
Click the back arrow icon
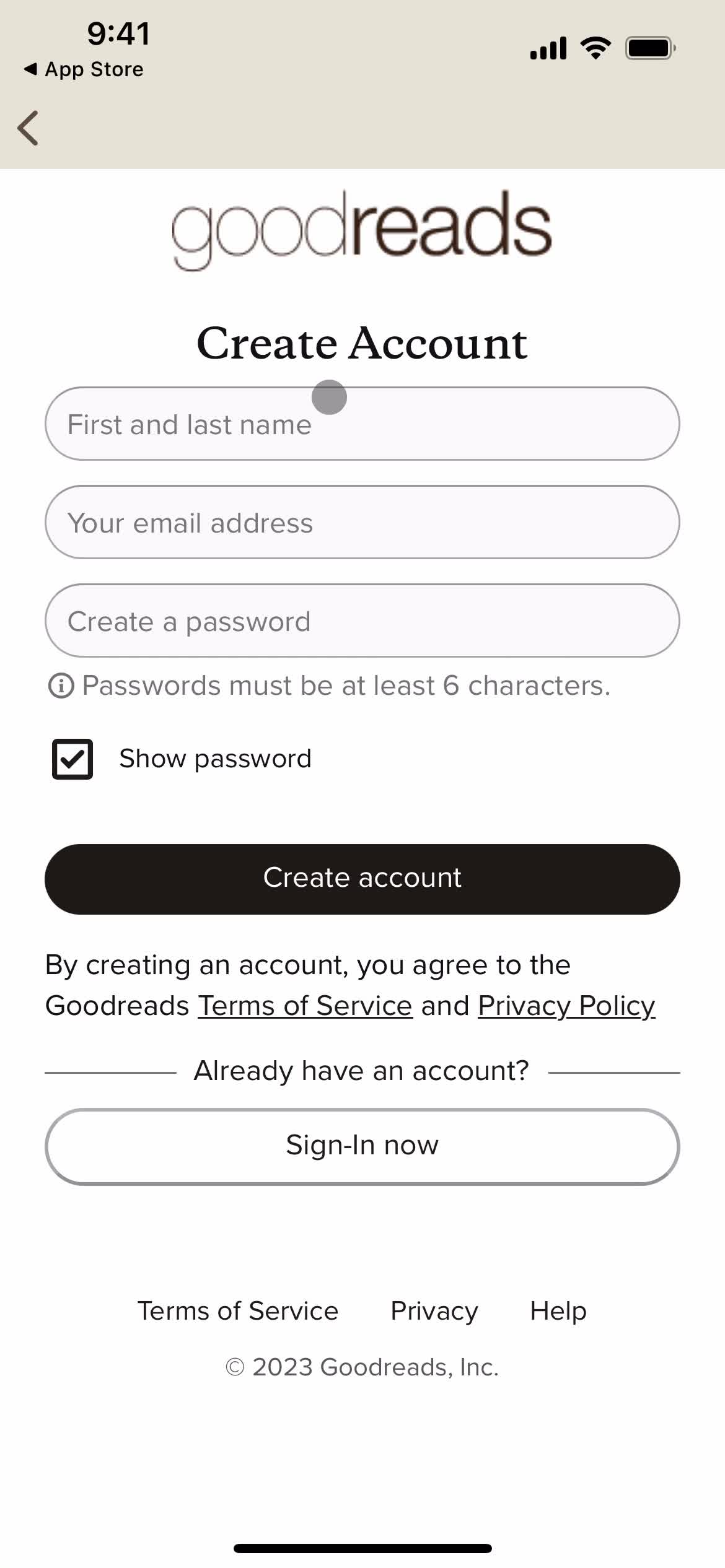click(28, 128)
